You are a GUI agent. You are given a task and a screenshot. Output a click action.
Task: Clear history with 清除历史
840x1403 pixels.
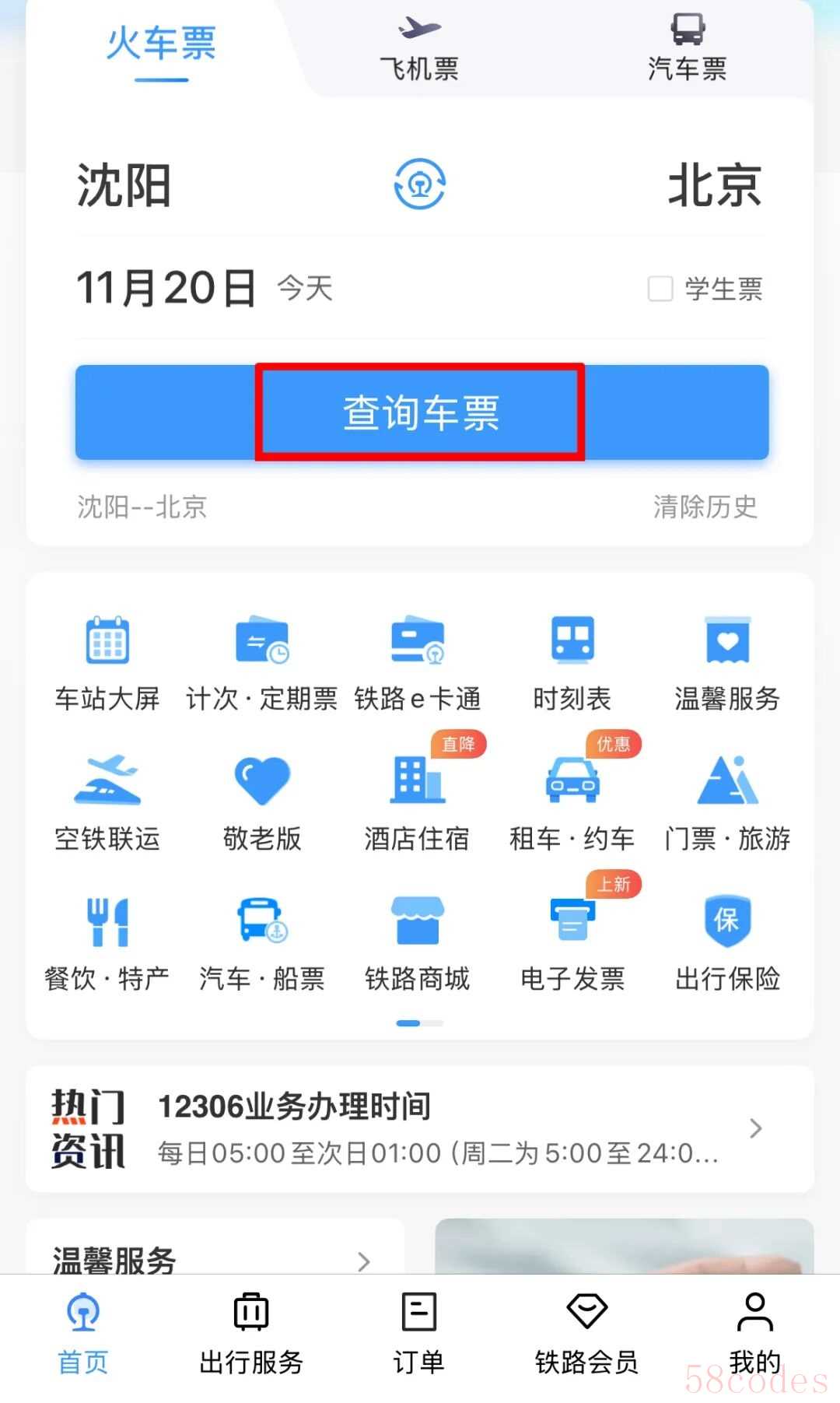click(705, 507)
